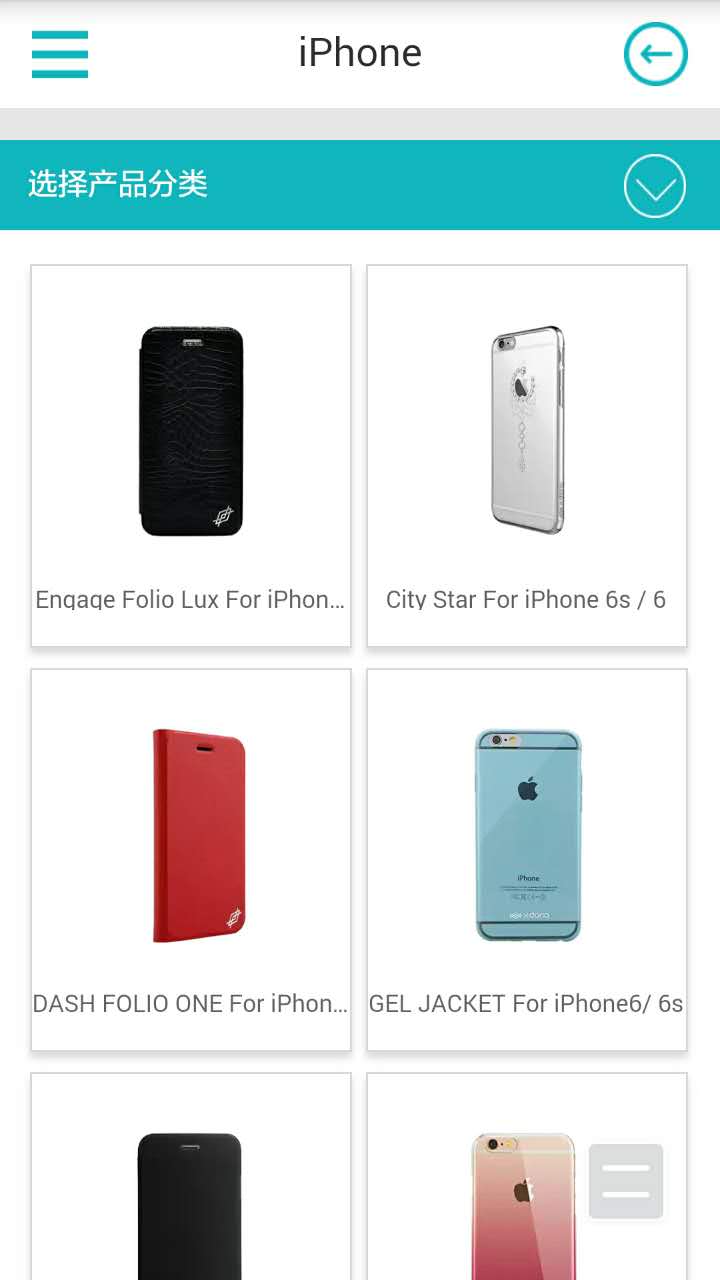Image resolution: width=720 pixels, height=1280 pixels.
Task: Select GEL JACKET For iPhone6/ 6s
Action: [527, 860]
